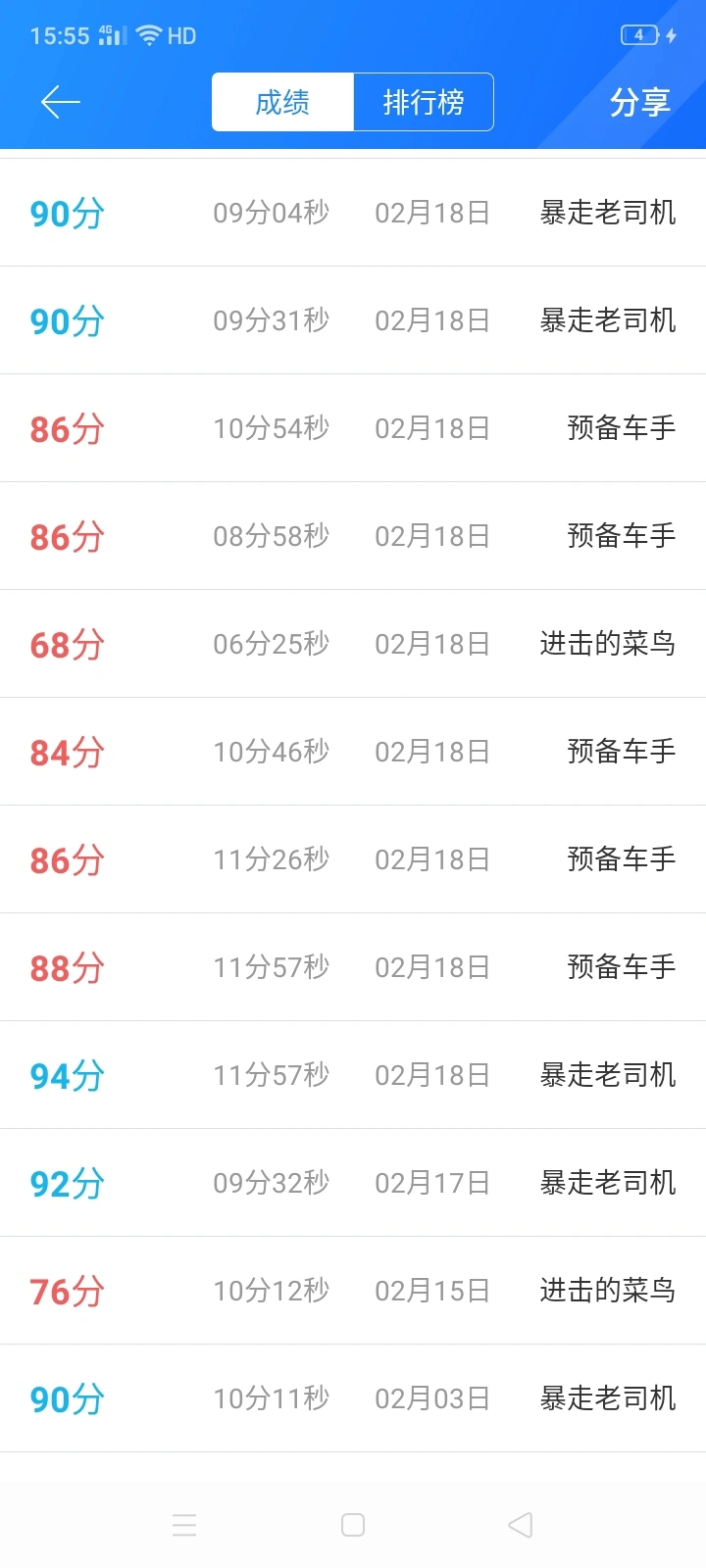Screen dimensions: 706x1568
Task: Go back using the top-left arrow
Action: click(x=60, y=102)
